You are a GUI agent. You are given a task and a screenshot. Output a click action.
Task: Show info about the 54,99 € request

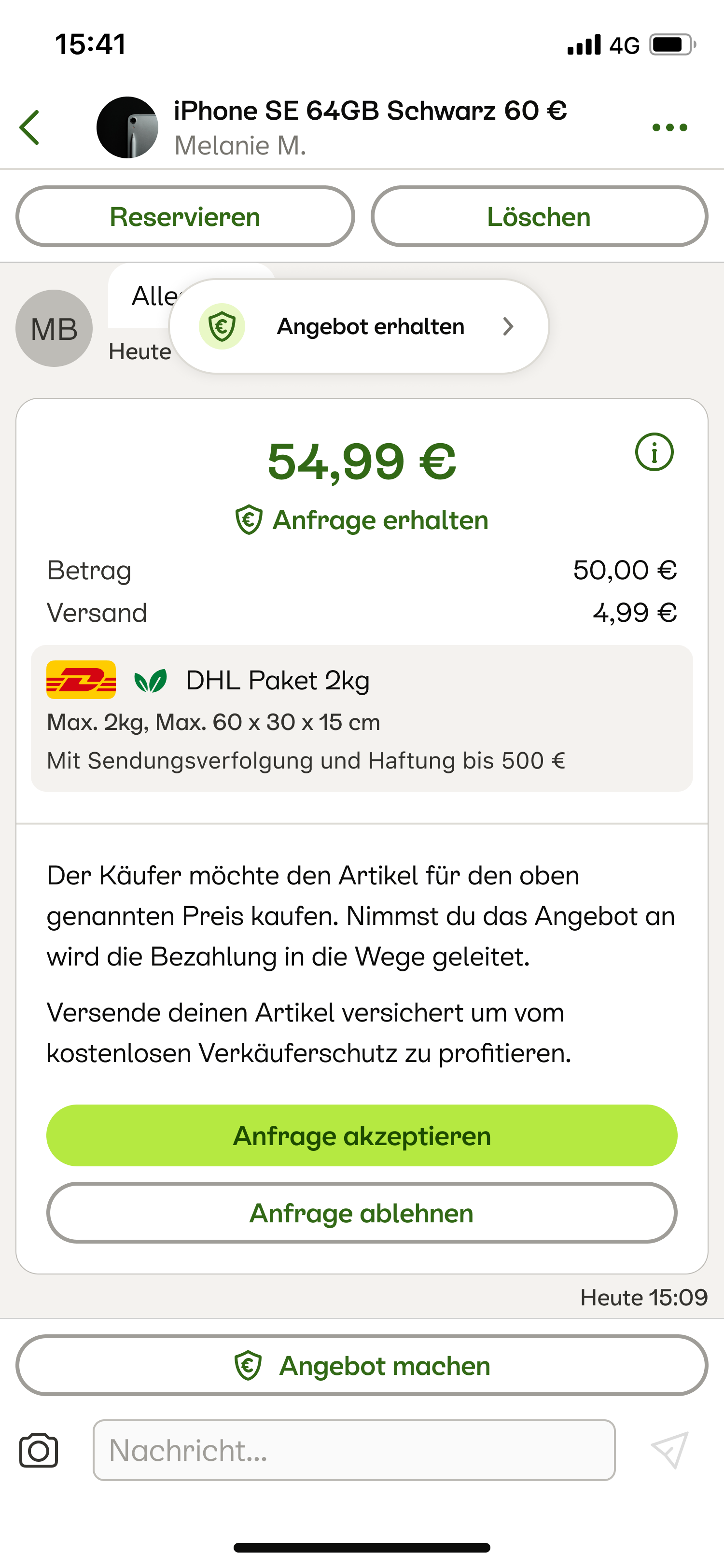pyautogui.click(x=654, y=452)
